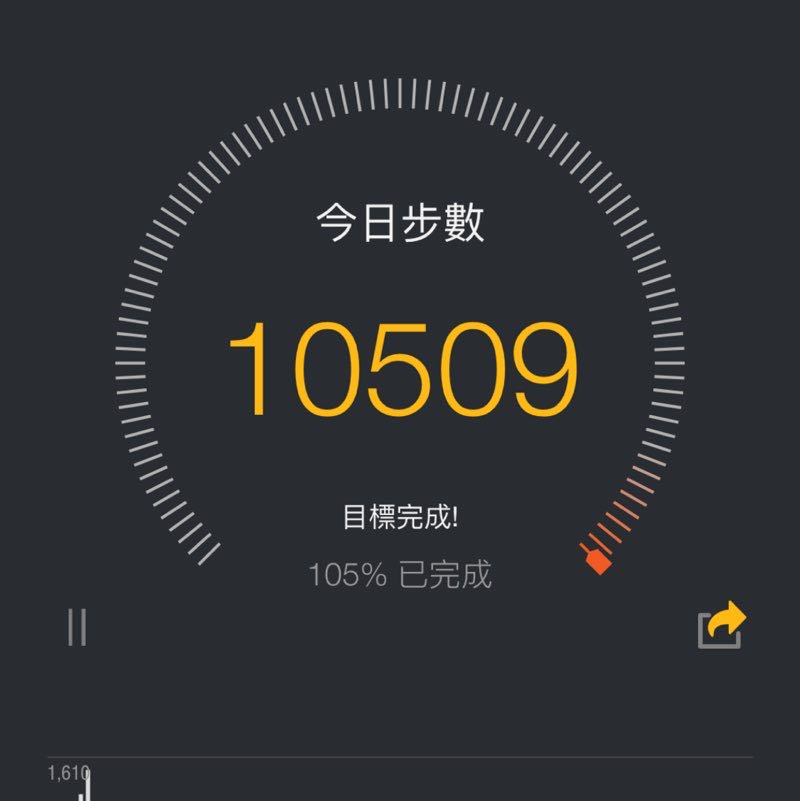
Task: Share today's step count
Action: pyautogui.click(x=721, y=626)
